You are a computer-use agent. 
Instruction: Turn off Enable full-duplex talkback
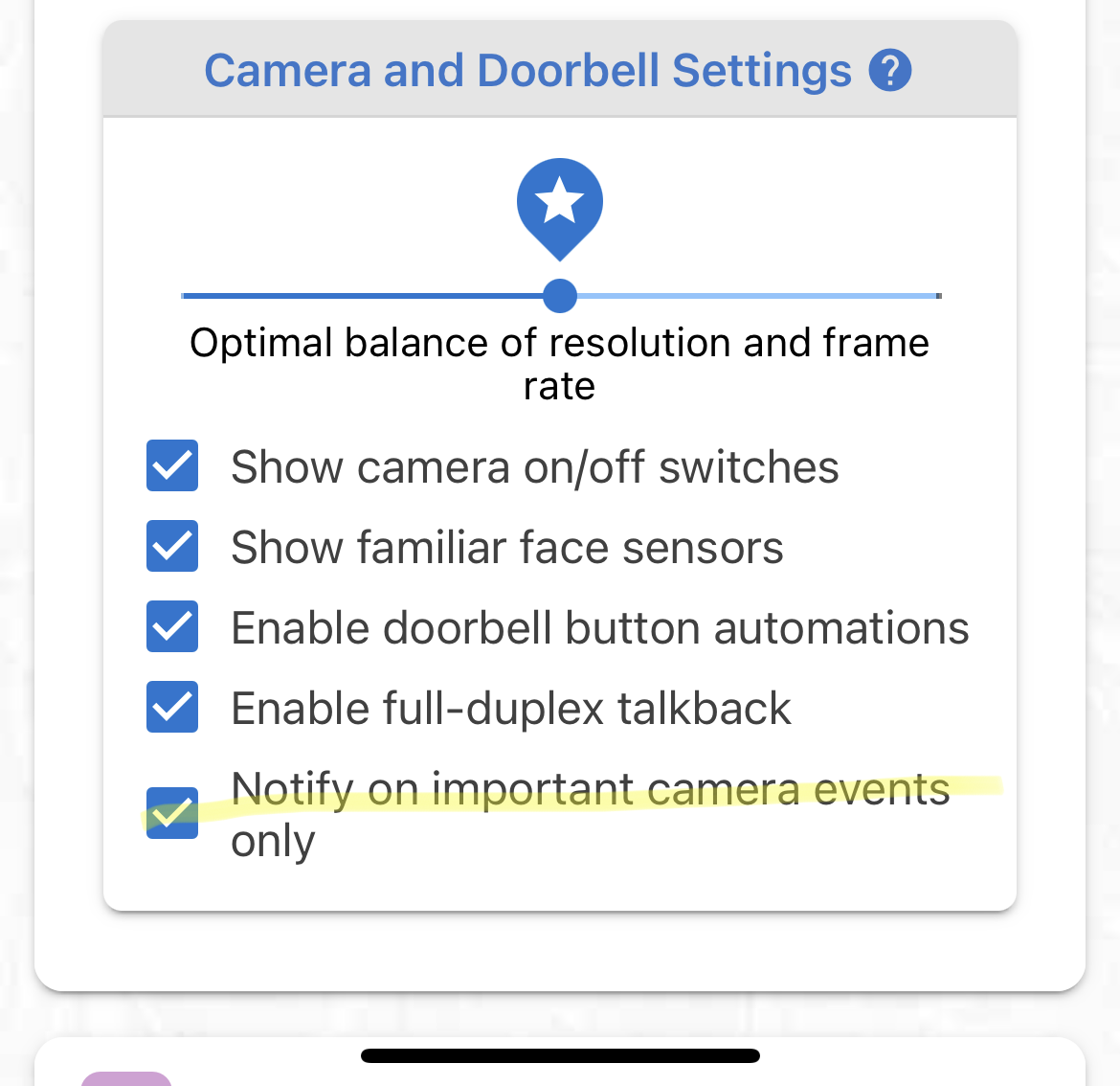point(172,707)
